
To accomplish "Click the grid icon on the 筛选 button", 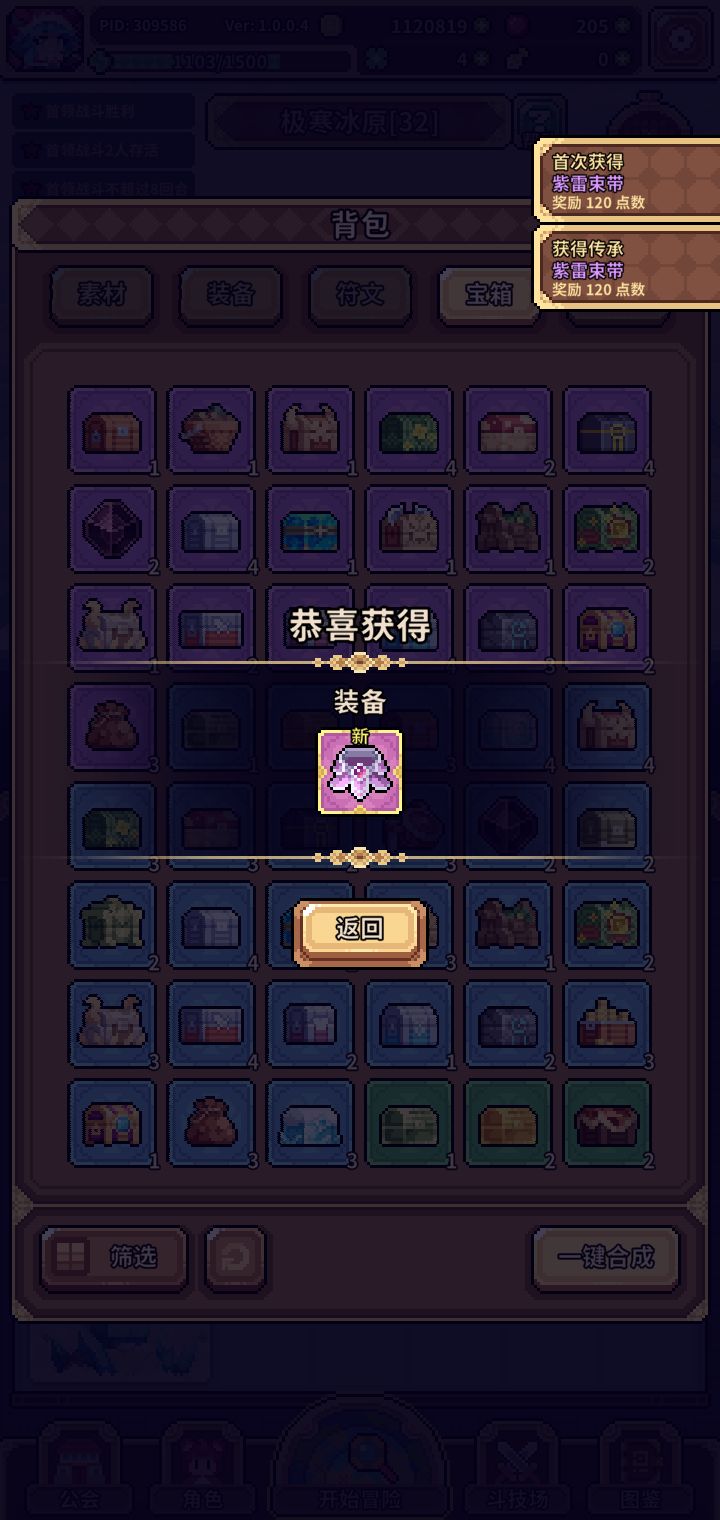I will coord(70,1258).
